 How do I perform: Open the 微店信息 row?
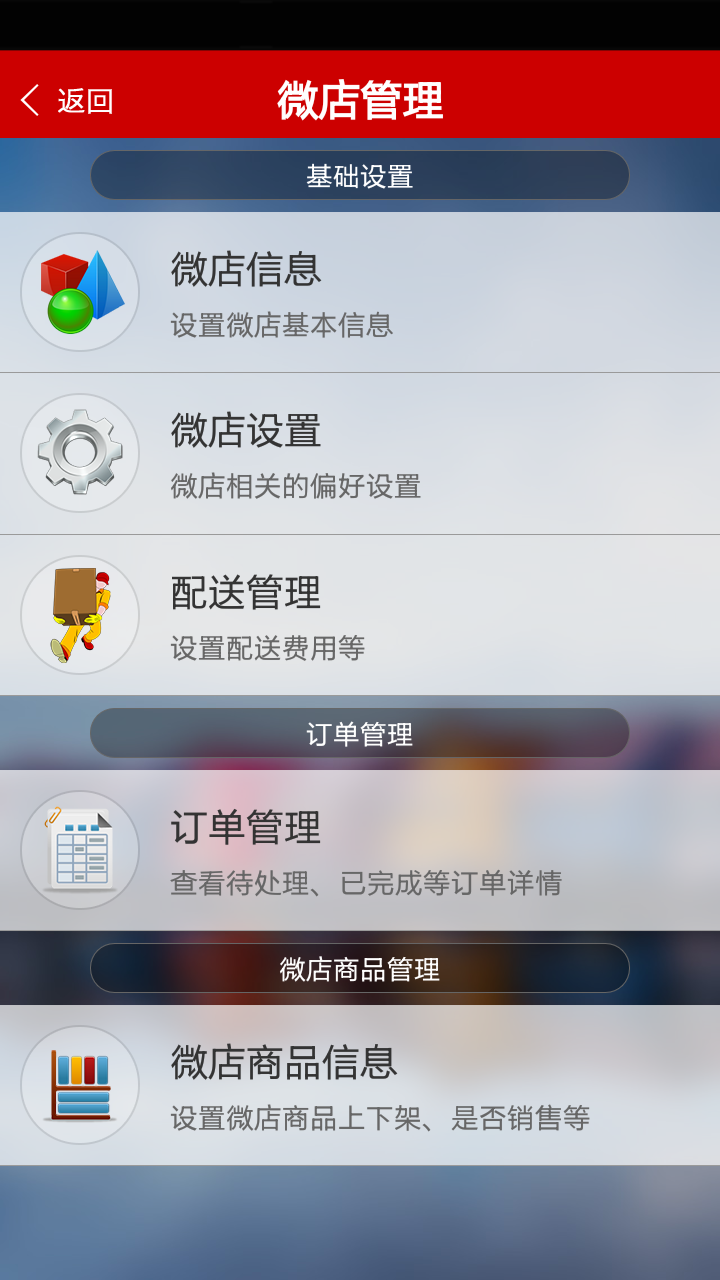click(360, 292)
